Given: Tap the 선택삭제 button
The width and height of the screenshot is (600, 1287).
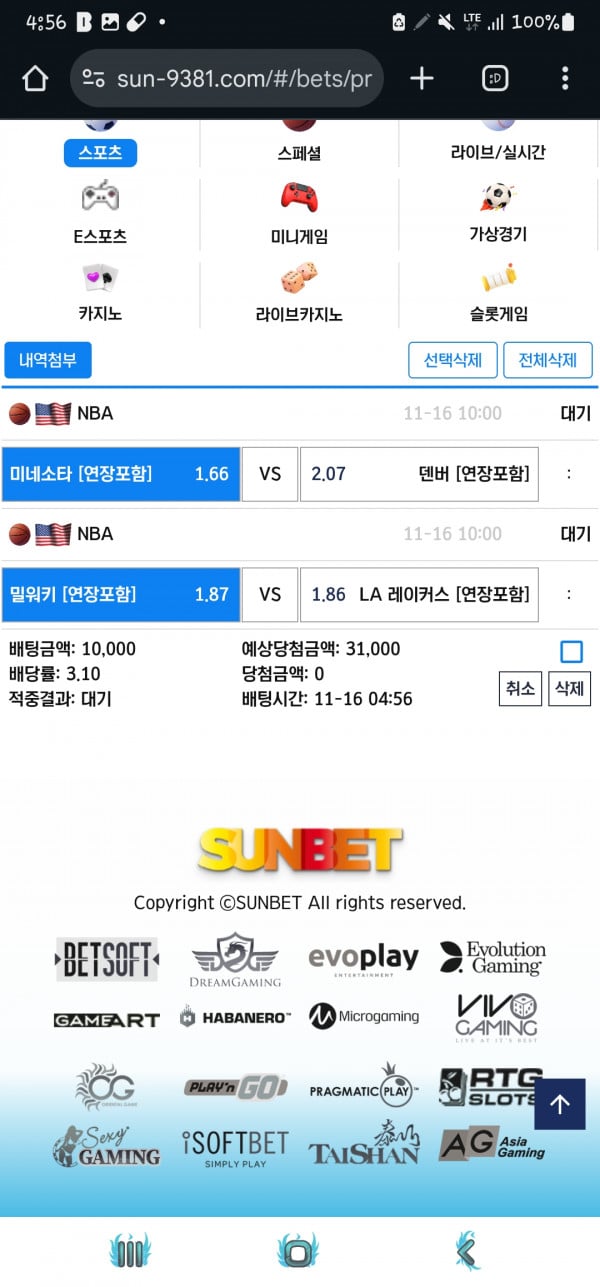Looking at the screenshot, I should click(453, 360).
